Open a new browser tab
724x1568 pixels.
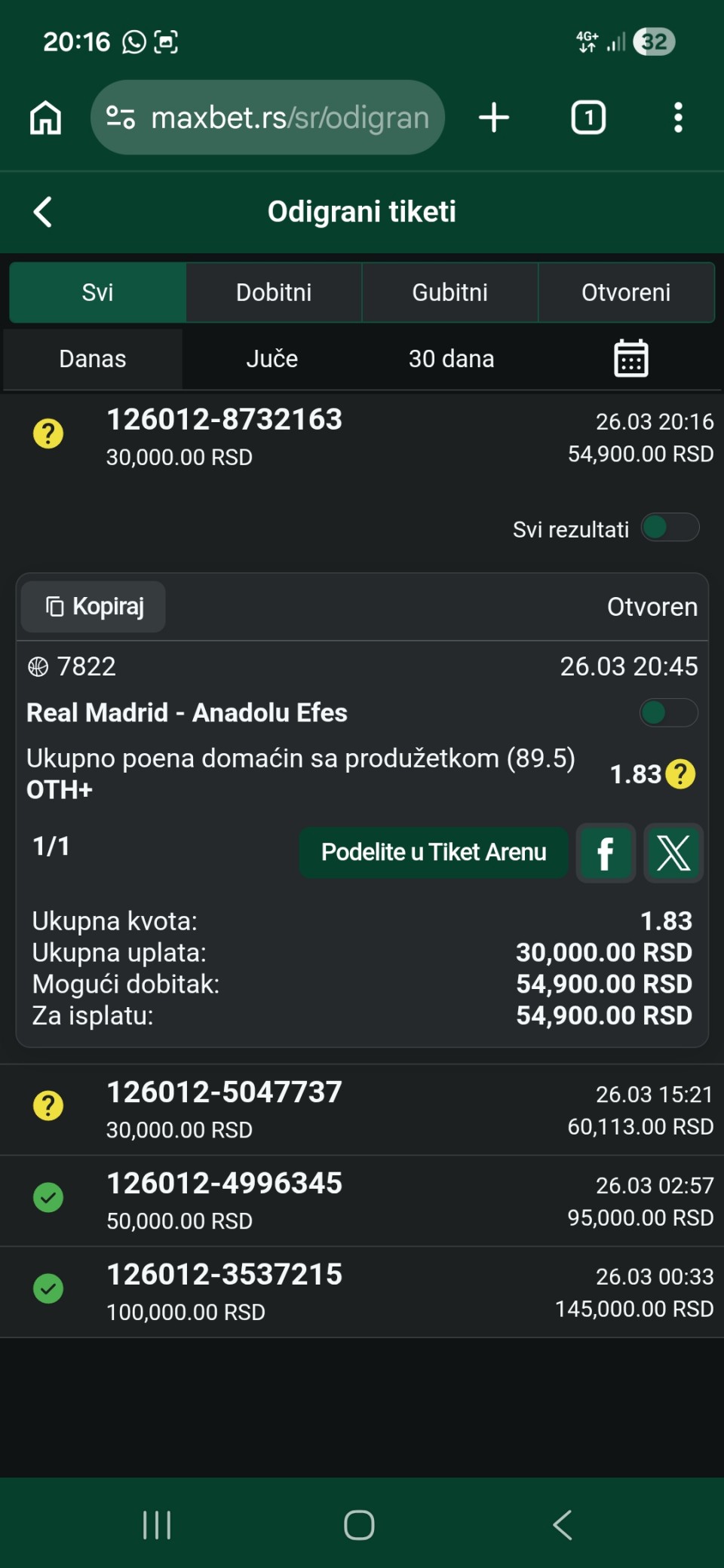494,118
